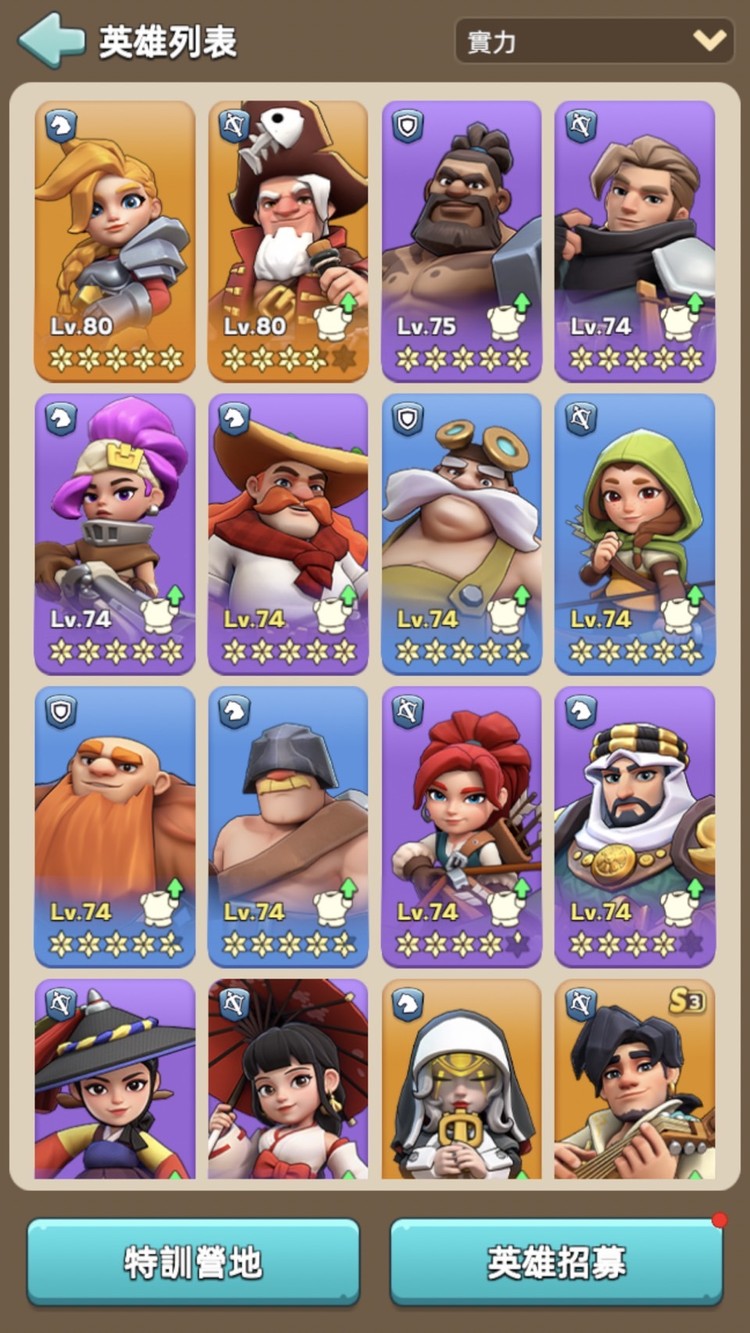750x1333 pixels.
Task: Open the blonde braided knight hero card
Action: click(x=115, y=240)
